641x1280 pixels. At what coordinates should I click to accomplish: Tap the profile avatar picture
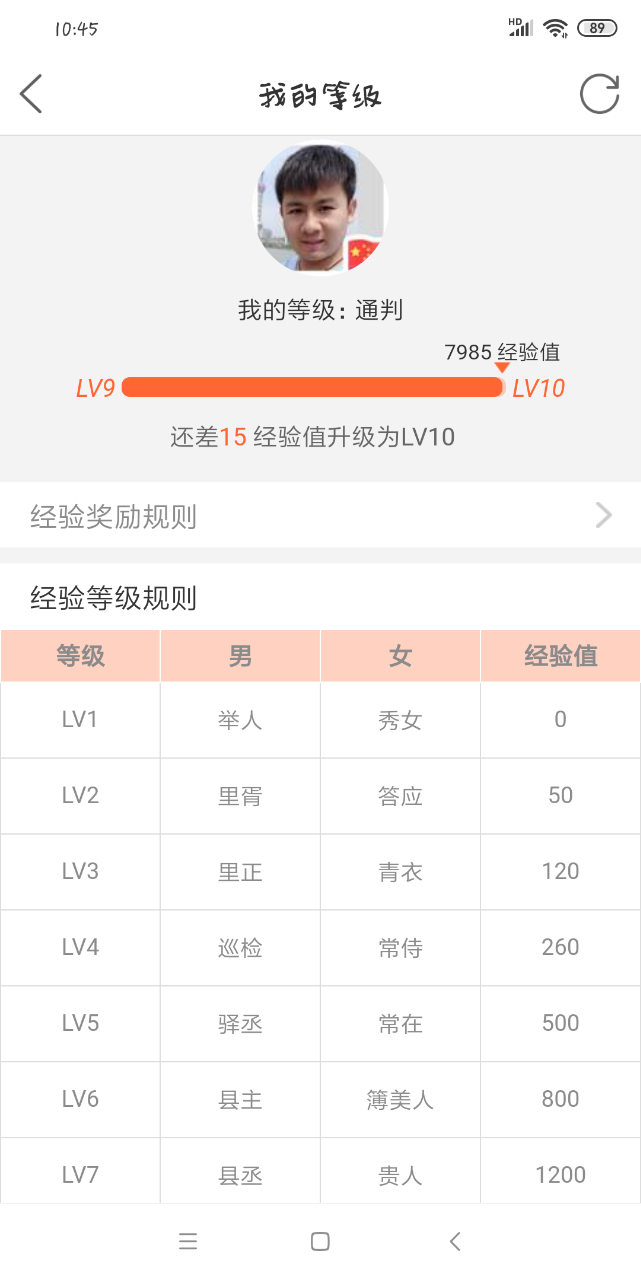319,208
